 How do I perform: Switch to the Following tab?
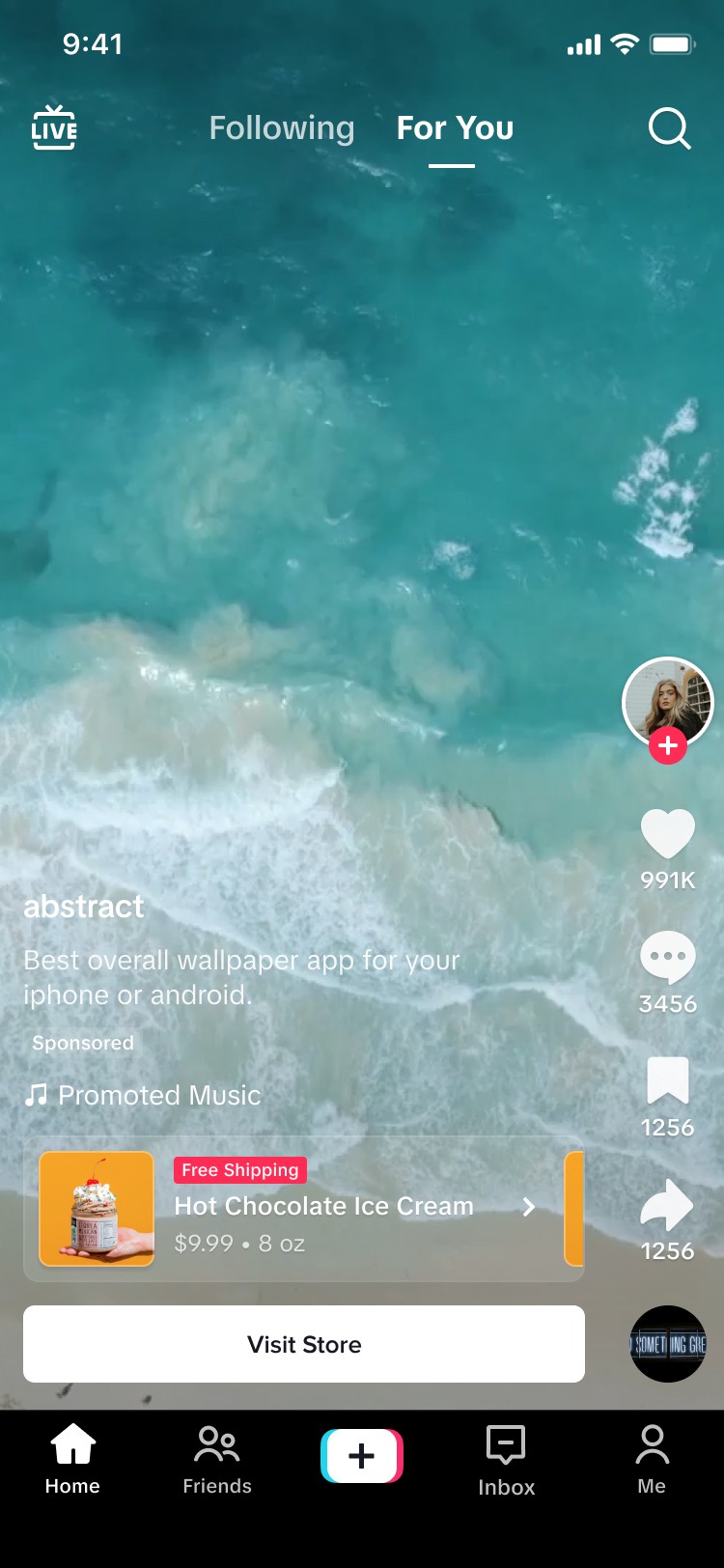[282, 128]
